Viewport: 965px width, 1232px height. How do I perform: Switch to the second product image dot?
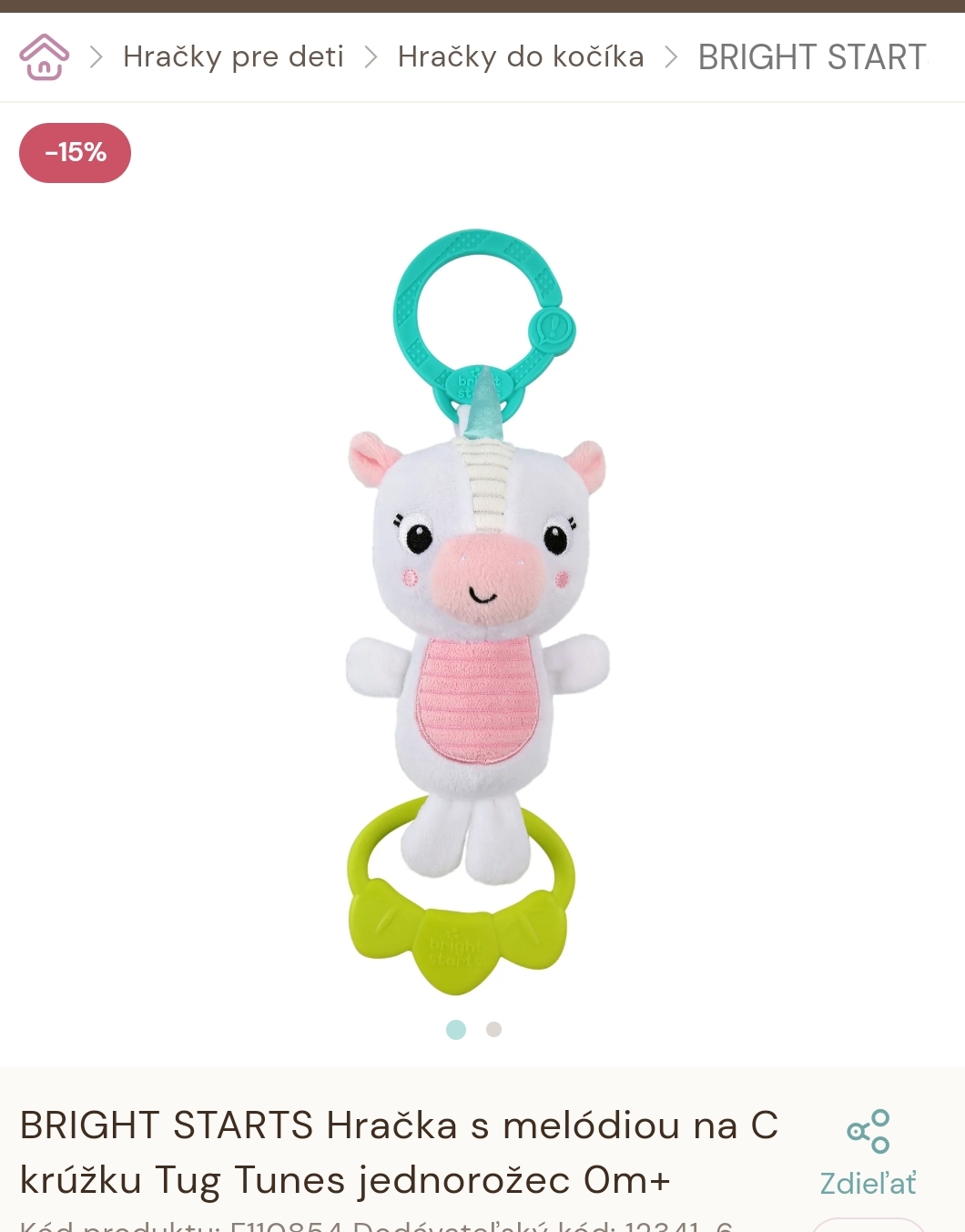coord(493,1029)
